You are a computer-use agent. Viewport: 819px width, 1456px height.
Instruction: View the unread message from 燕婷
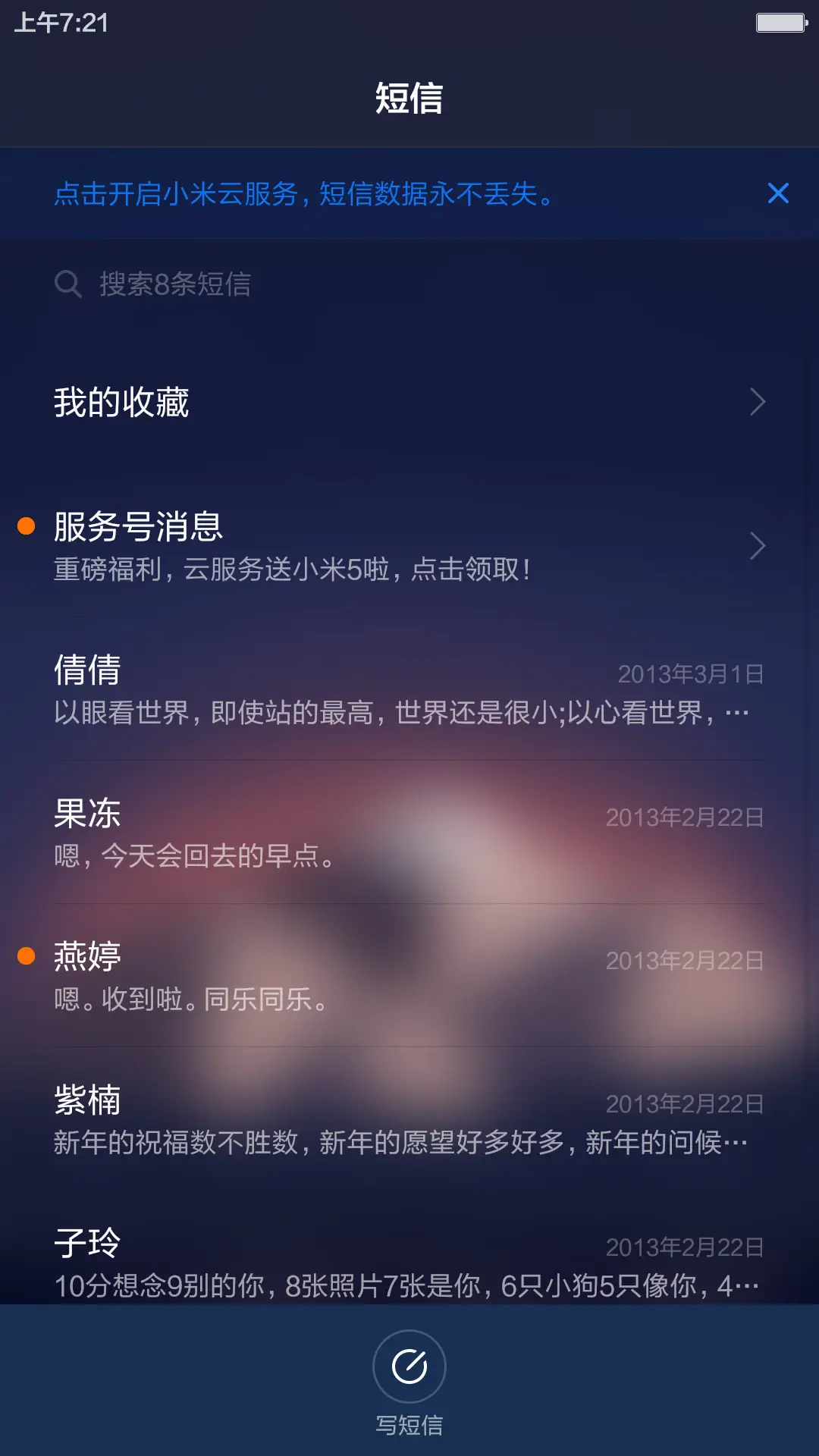pos(409,977)
